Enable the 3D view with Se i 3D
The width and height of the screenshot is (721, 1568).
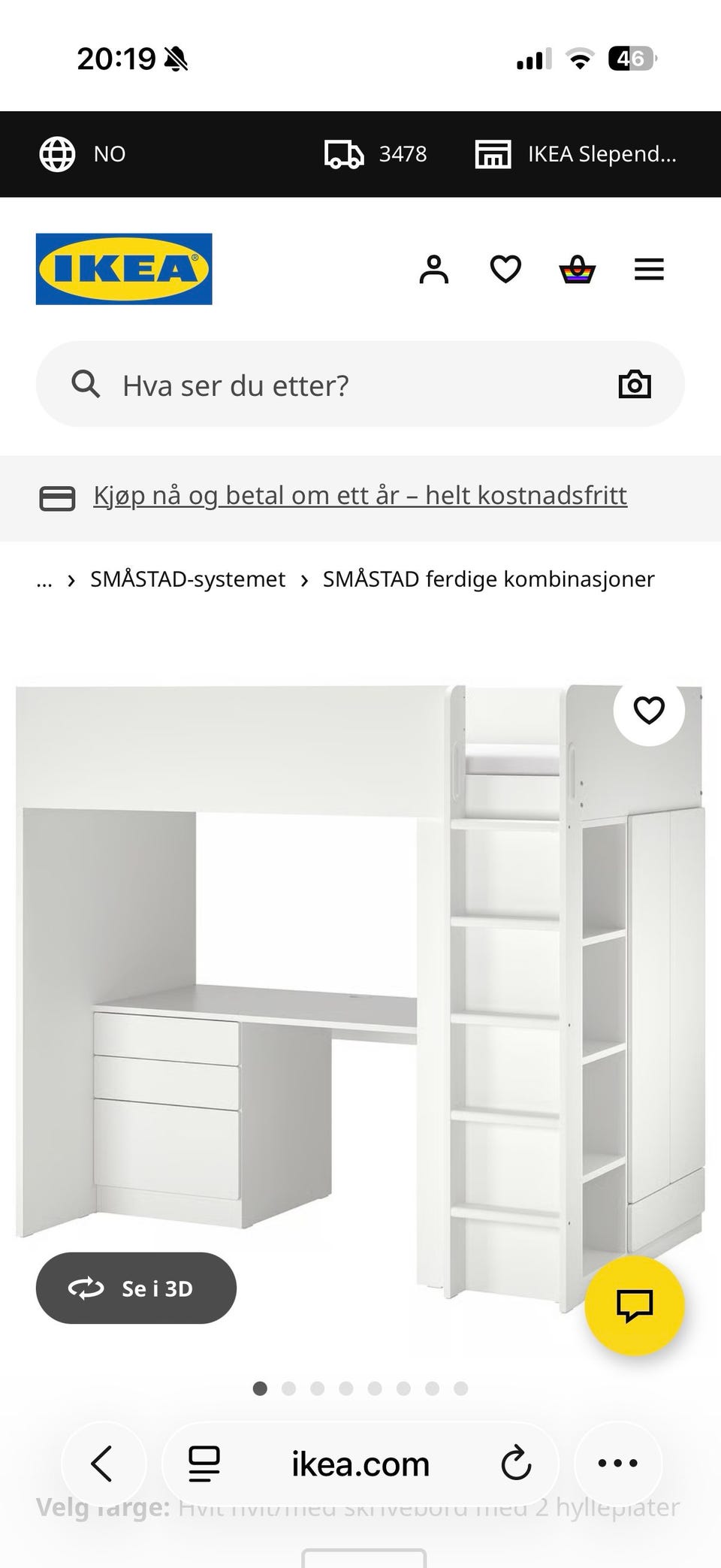(136, 1288)
